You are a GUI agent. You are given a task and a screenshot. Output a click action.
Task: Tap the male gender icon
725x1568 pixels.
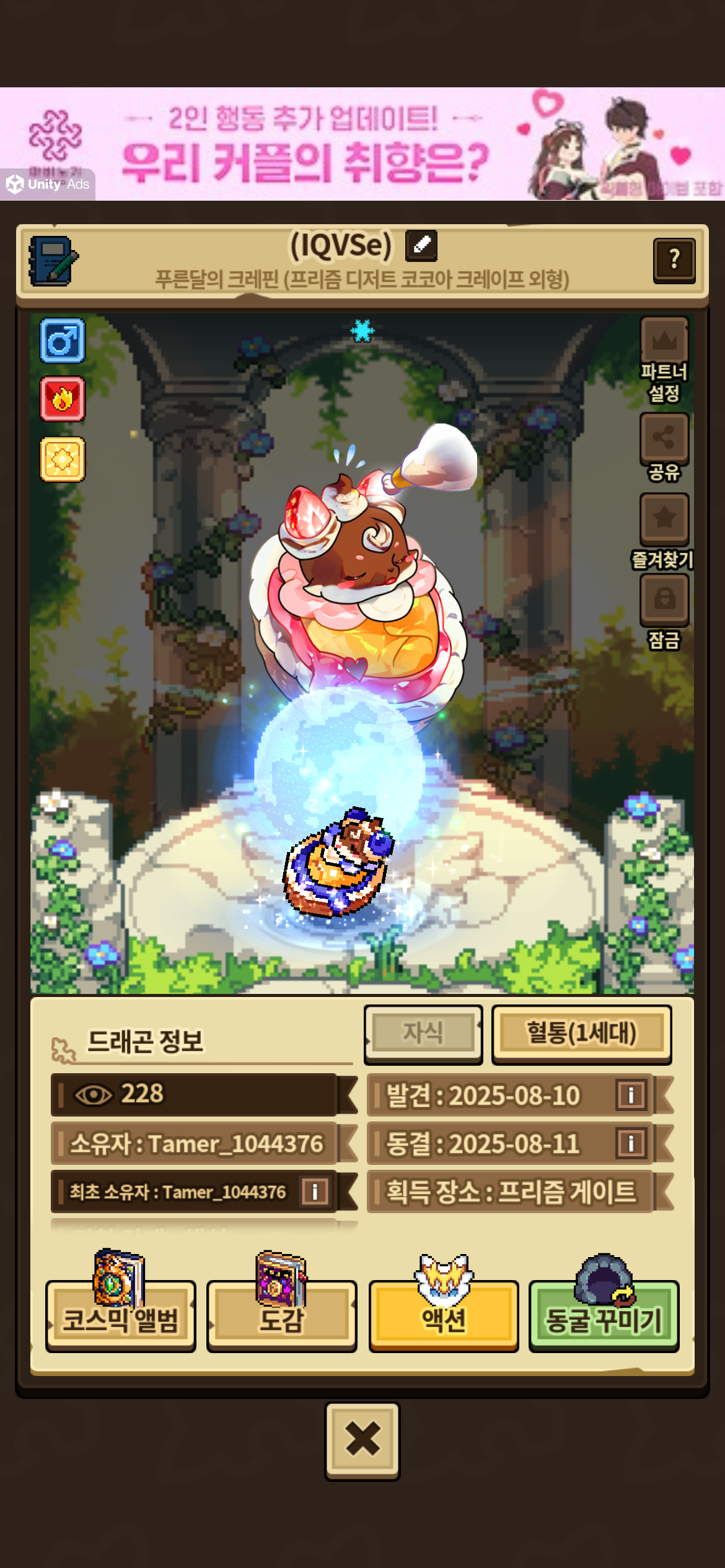point(63,341)
